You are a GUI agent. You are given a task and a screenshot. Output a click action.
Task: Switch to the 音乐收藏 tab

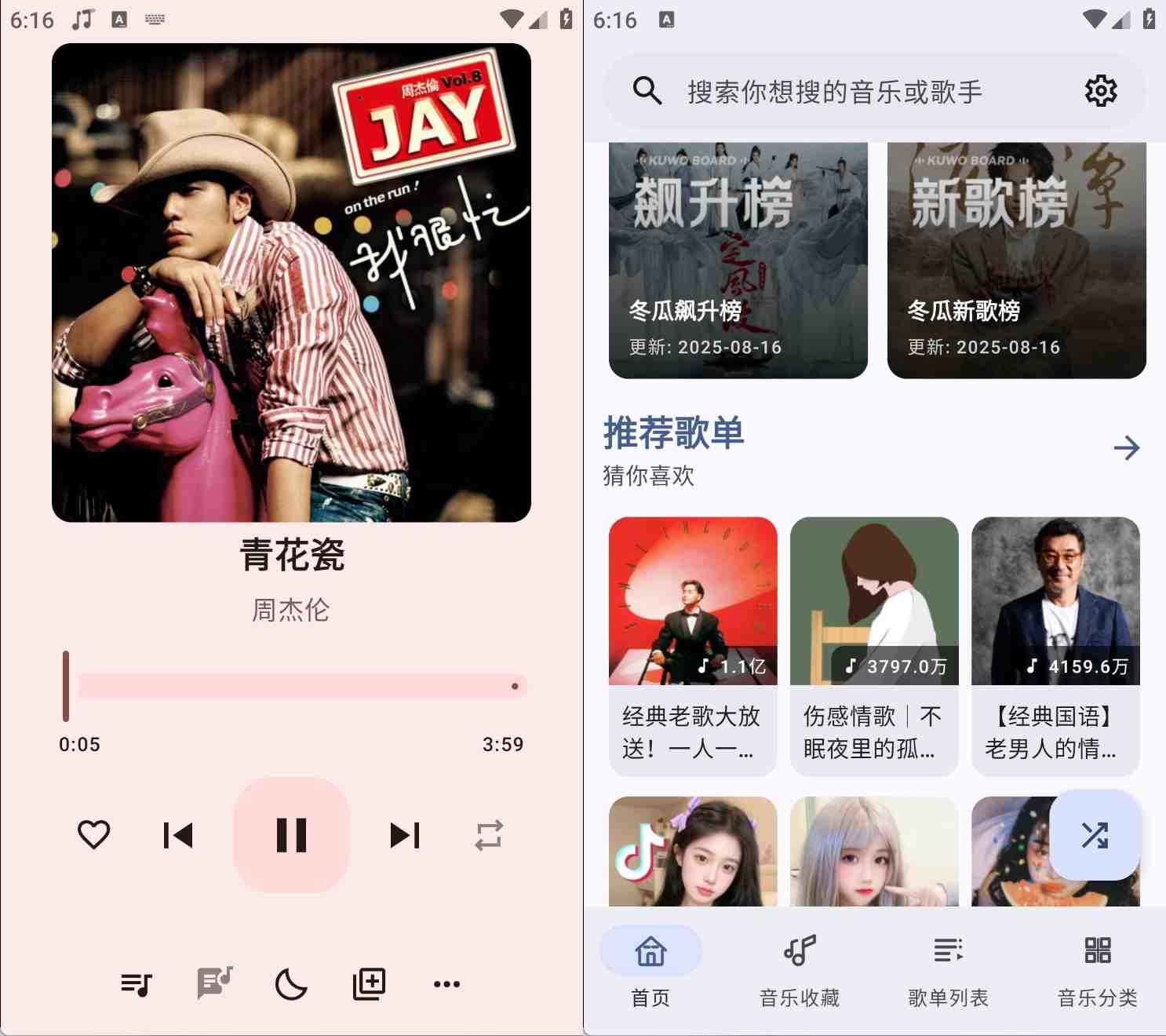pos(800,966)
